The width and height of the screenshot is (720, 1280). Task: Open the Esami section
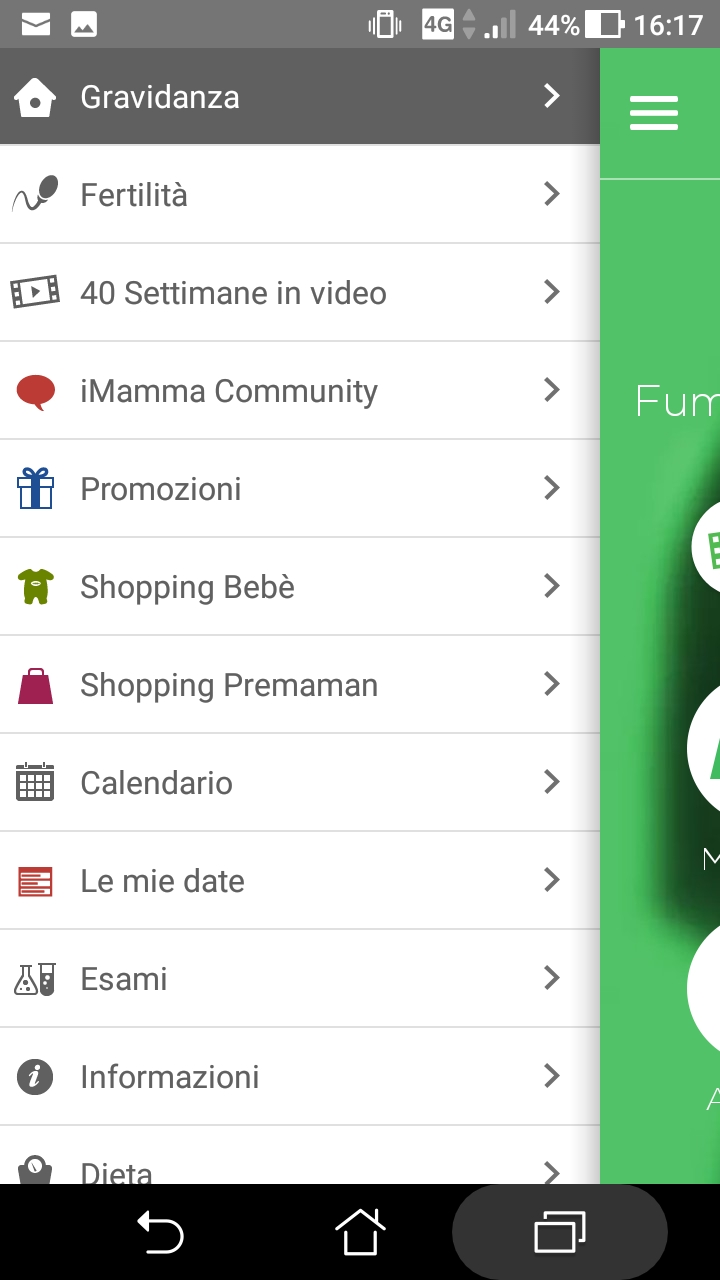(x=300, y=979)
